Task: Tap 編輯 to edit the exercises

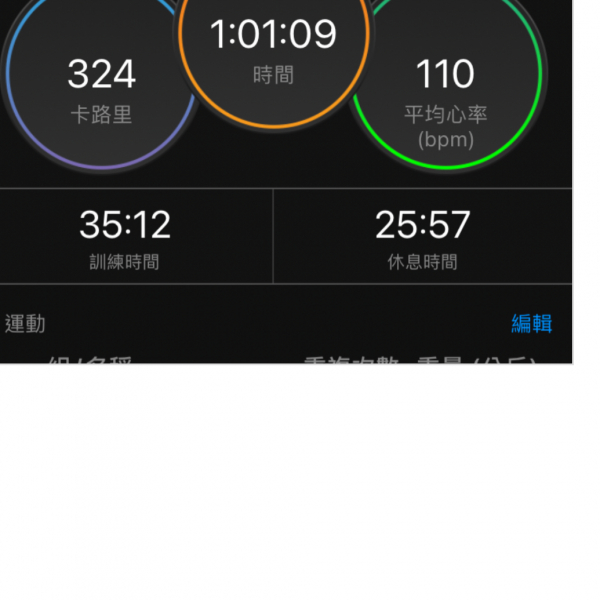Action: 531,324
